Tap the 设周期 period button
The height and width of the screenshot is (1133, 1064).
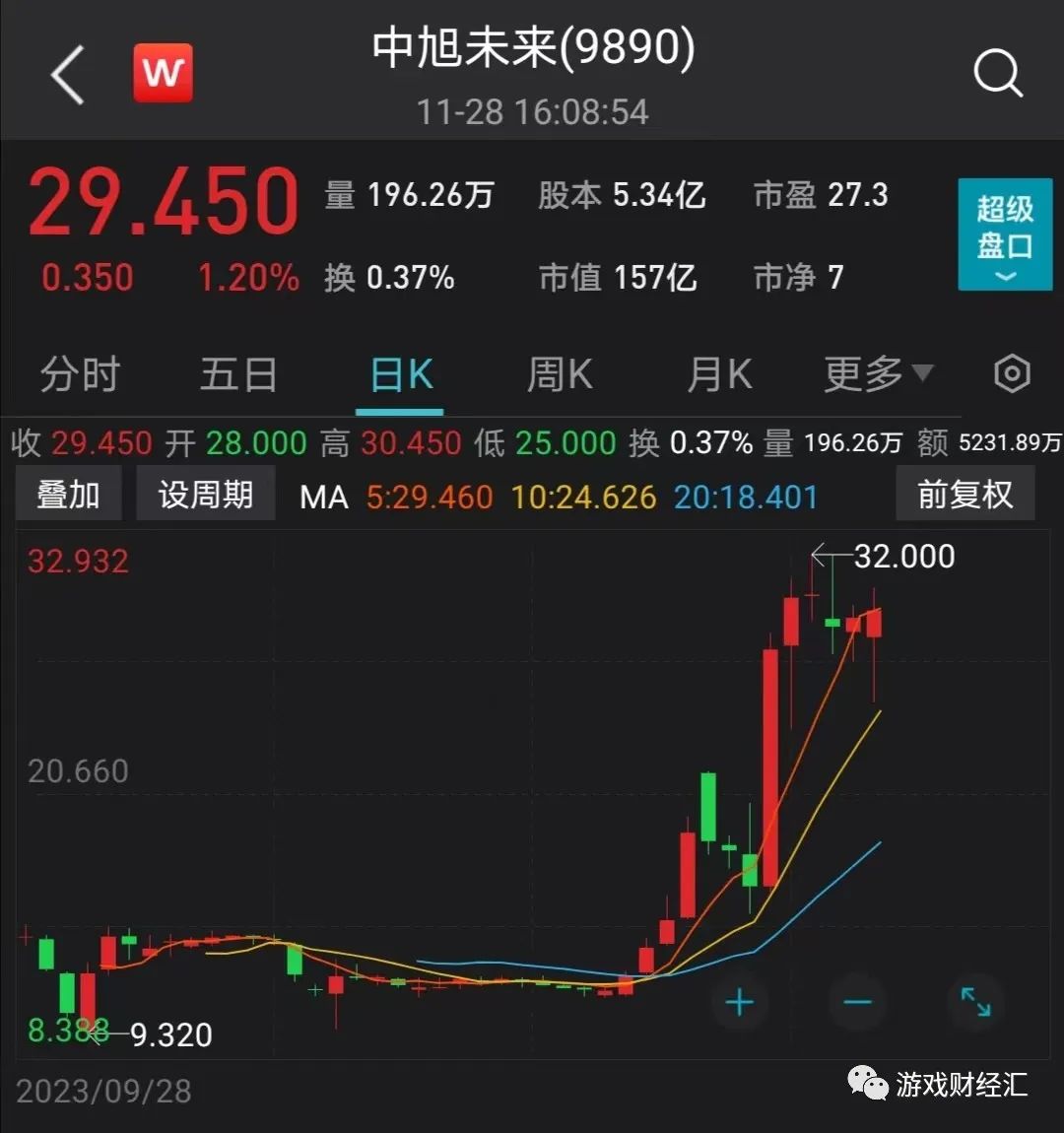pos(206,495)
